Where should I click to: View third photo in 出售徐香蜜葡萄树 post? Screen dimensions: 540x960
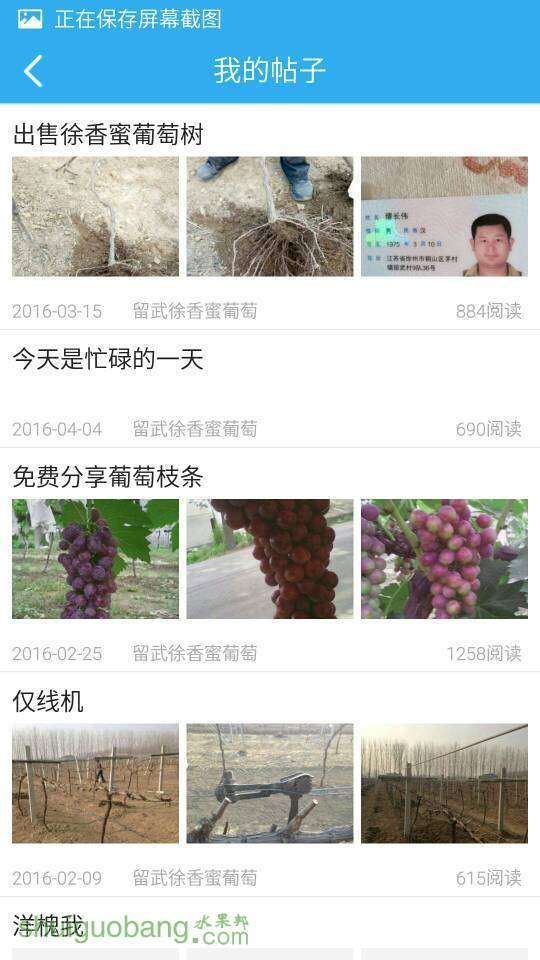[x=444, y=216]
